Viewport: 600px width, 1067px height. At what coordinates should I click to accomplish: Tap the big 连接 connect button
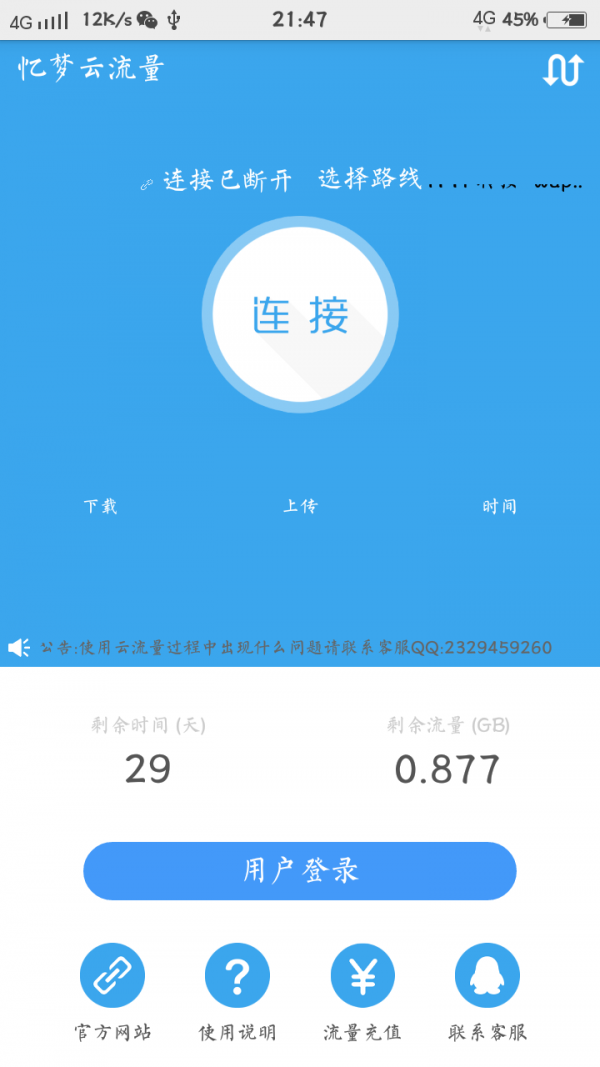coord(300,314)
